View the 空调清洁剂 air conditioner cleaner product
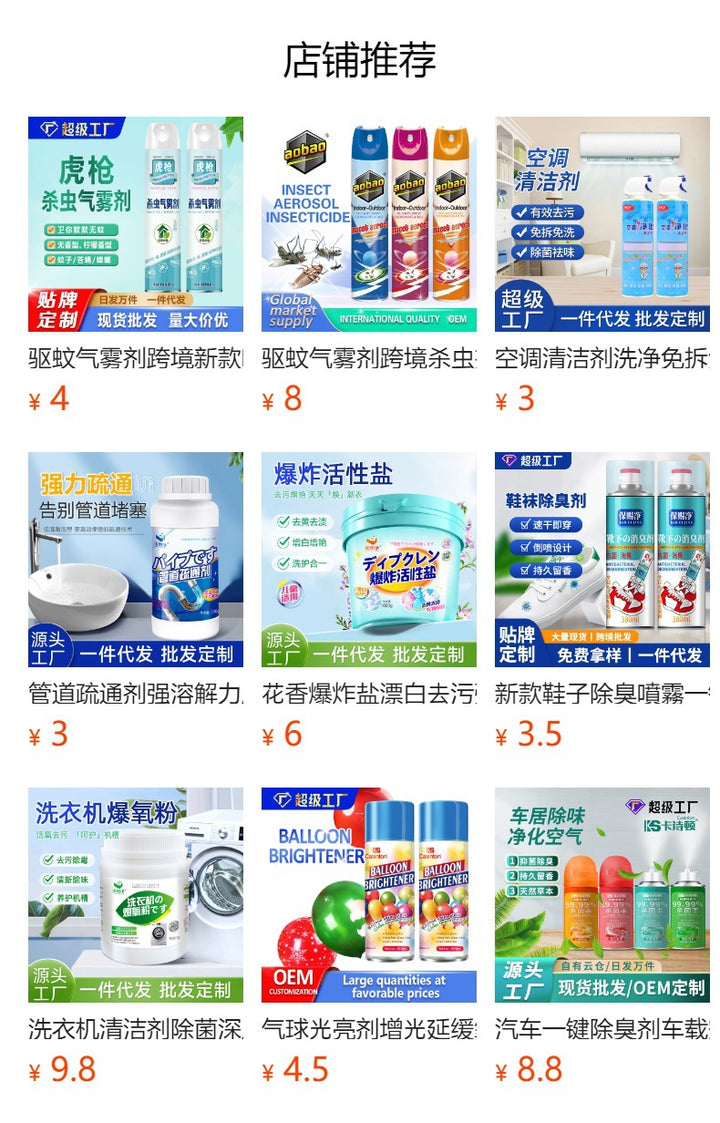 click(602, 224)
